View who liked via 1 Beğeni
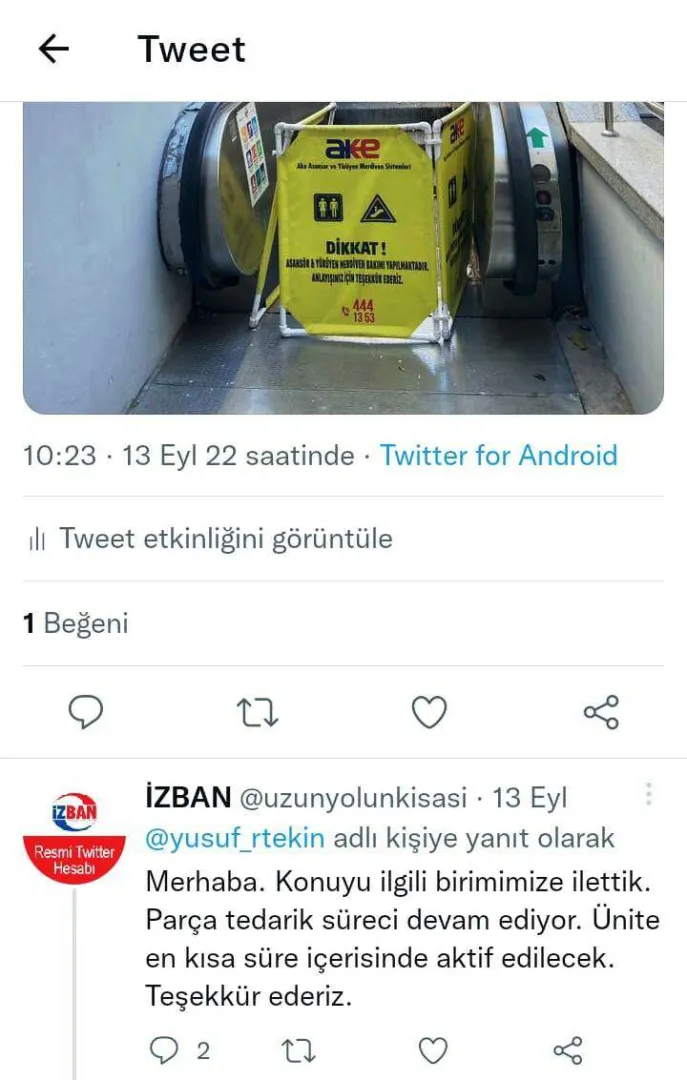The image size is (687, 1080). pos(76,623)
